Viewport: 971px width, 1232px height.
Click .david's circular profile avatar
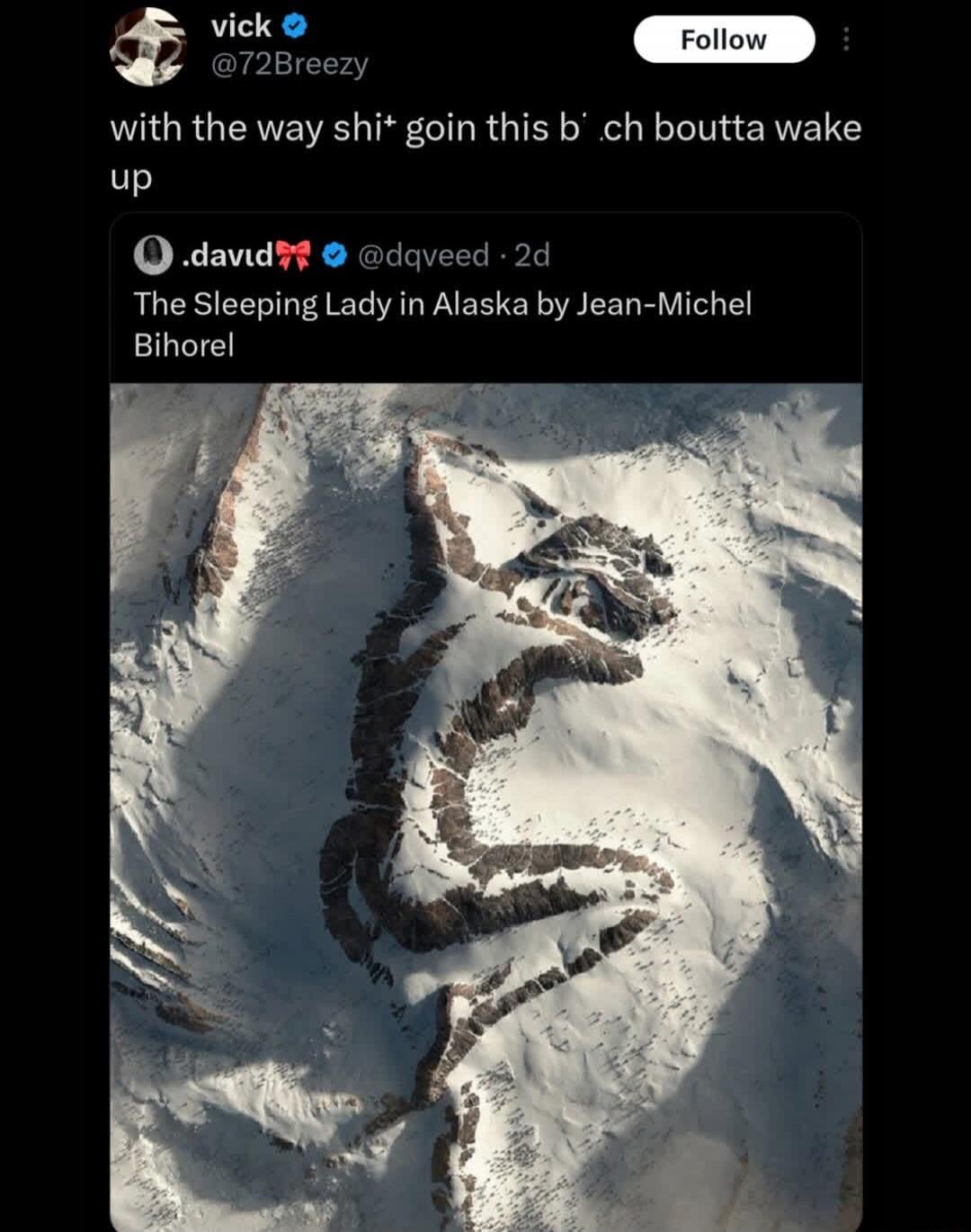click(x=153, y=254)
